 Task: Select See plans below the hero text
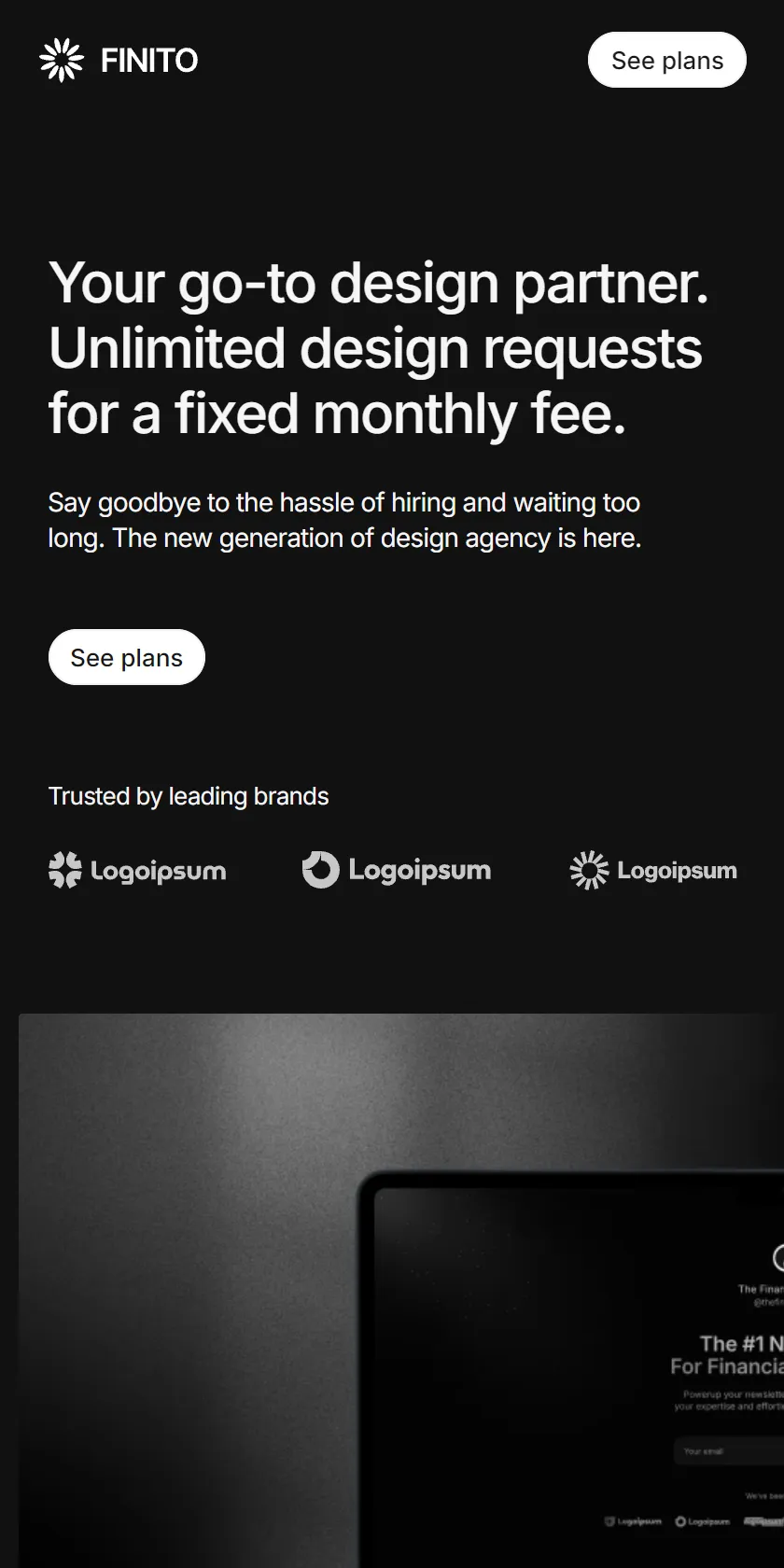(x=127, y=657)
